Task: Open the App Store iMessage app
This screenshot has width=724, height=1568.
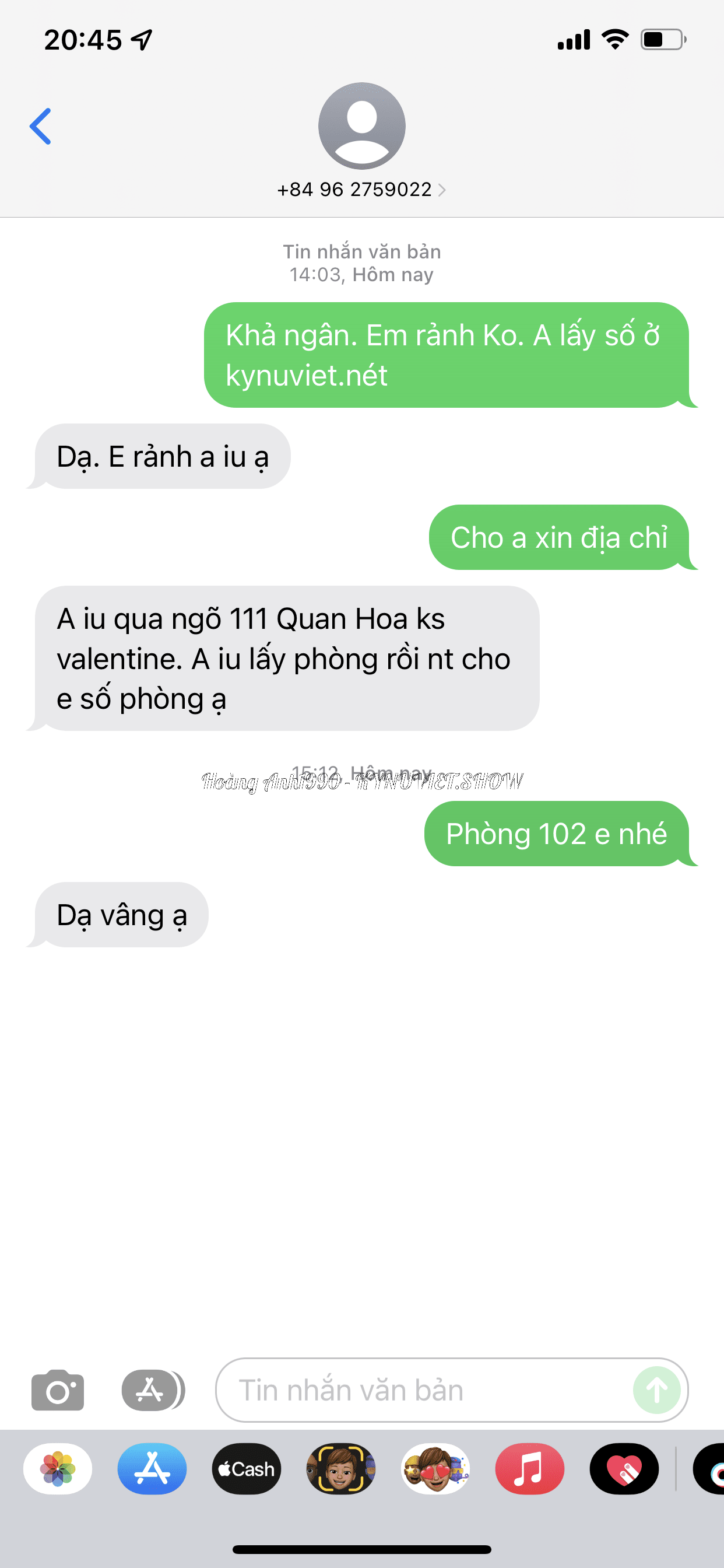Action: tap(152, 1469)
